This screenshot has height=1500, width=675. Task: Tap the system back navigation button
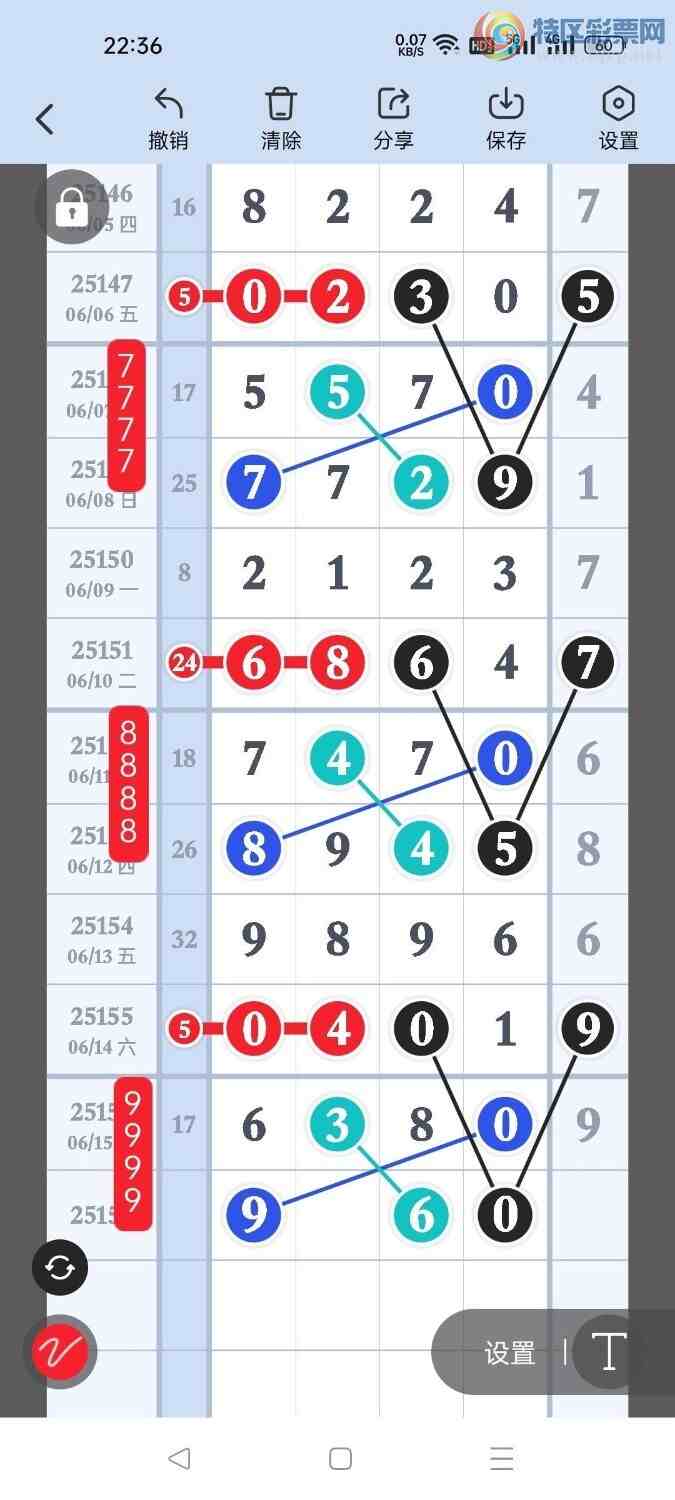pyautogui.click(x=179, y=1458)
